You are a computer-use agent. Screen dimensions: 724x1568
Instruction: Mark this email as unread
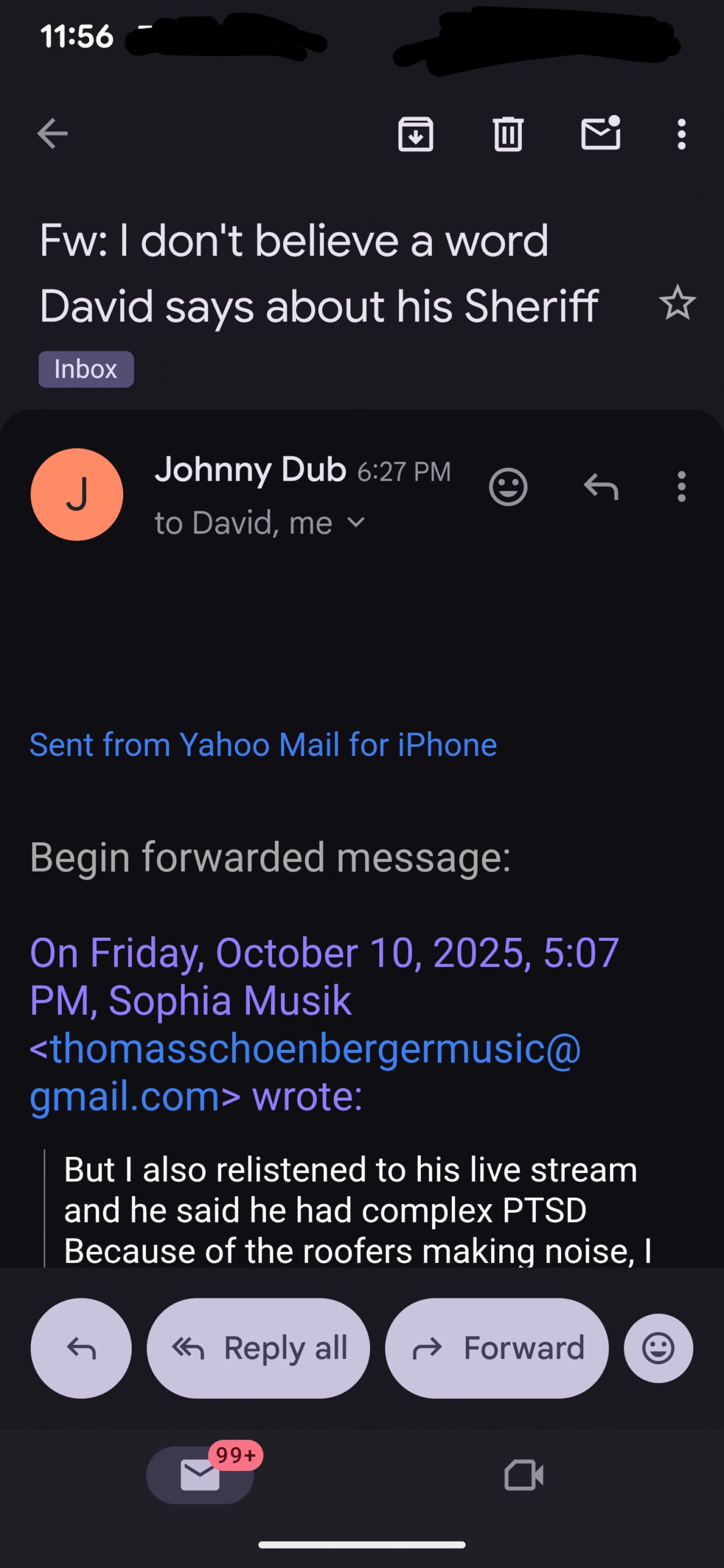coord(600,134)
